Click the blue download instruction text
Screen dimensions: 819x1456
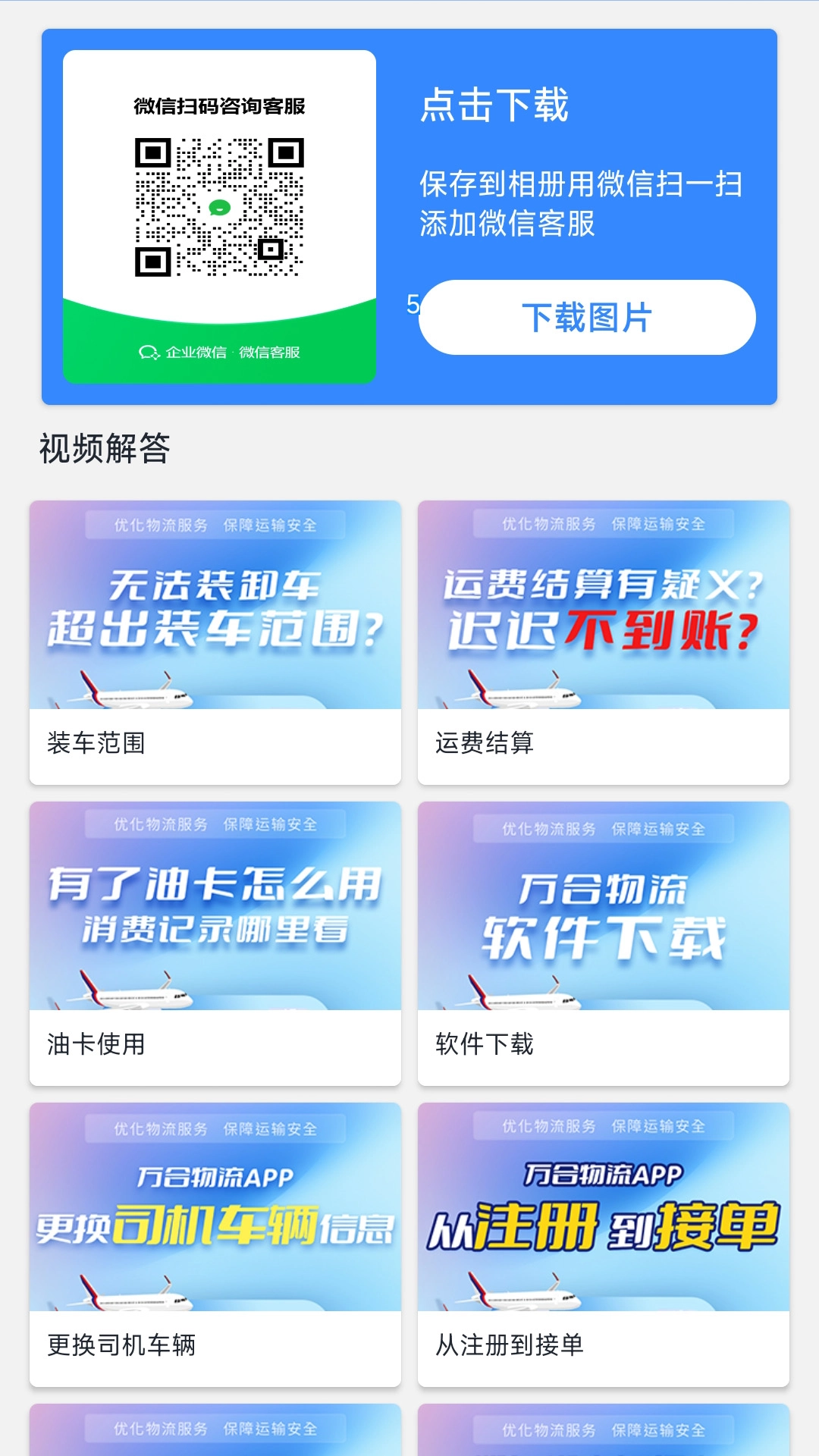582,205
